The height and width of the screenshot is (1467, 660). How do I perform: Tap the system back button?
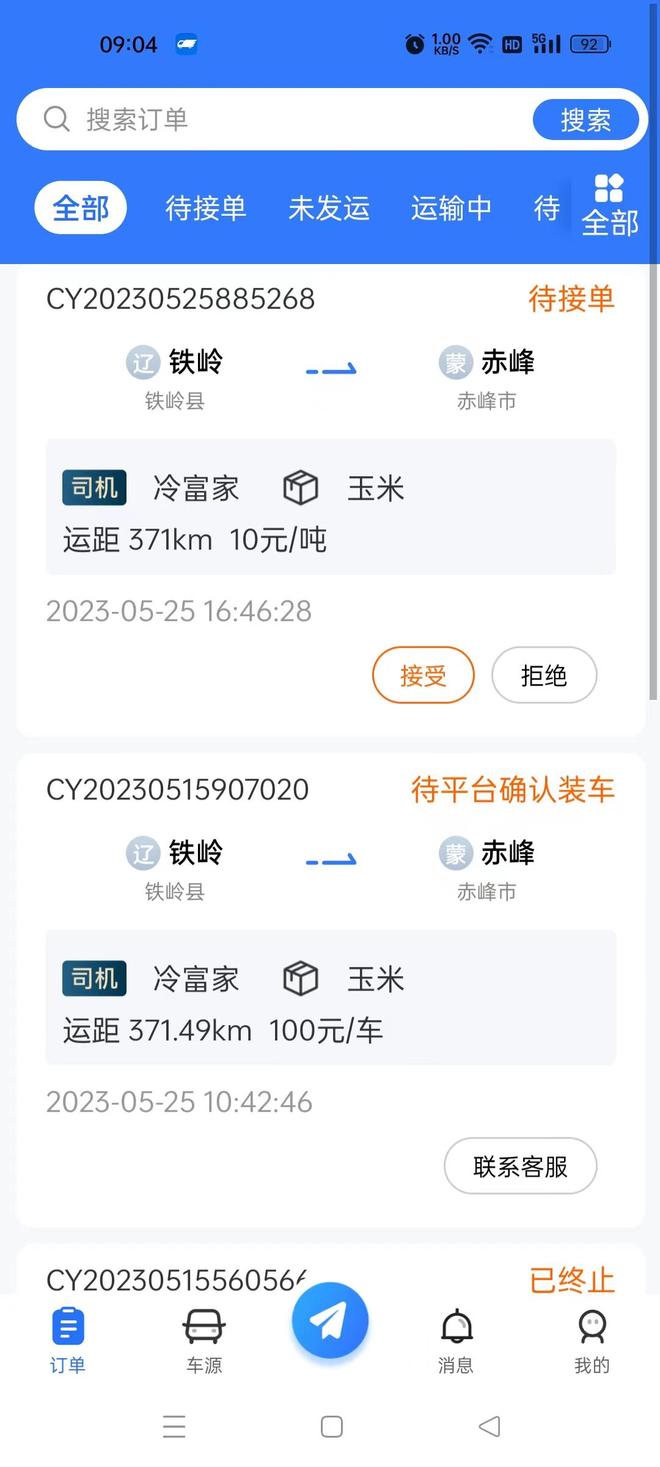pos(489,1427)
